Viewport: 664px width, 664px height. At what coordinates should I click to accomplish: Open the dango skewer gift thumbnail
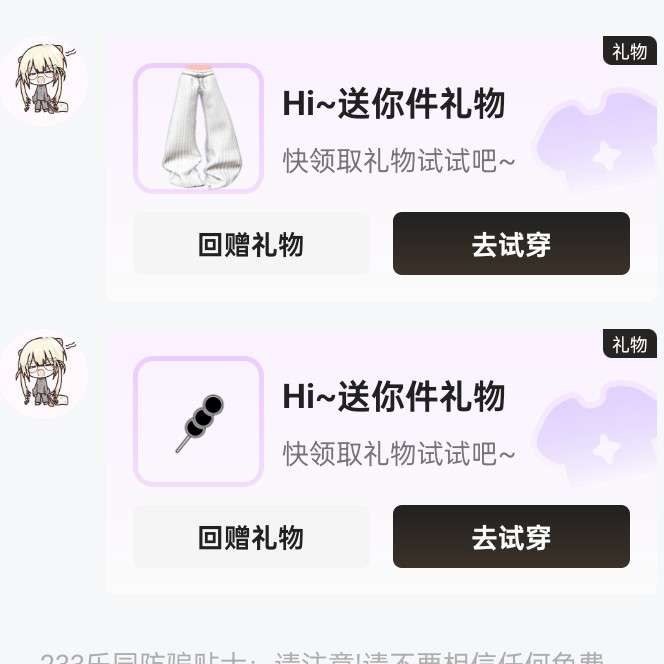tap(198, 421)
